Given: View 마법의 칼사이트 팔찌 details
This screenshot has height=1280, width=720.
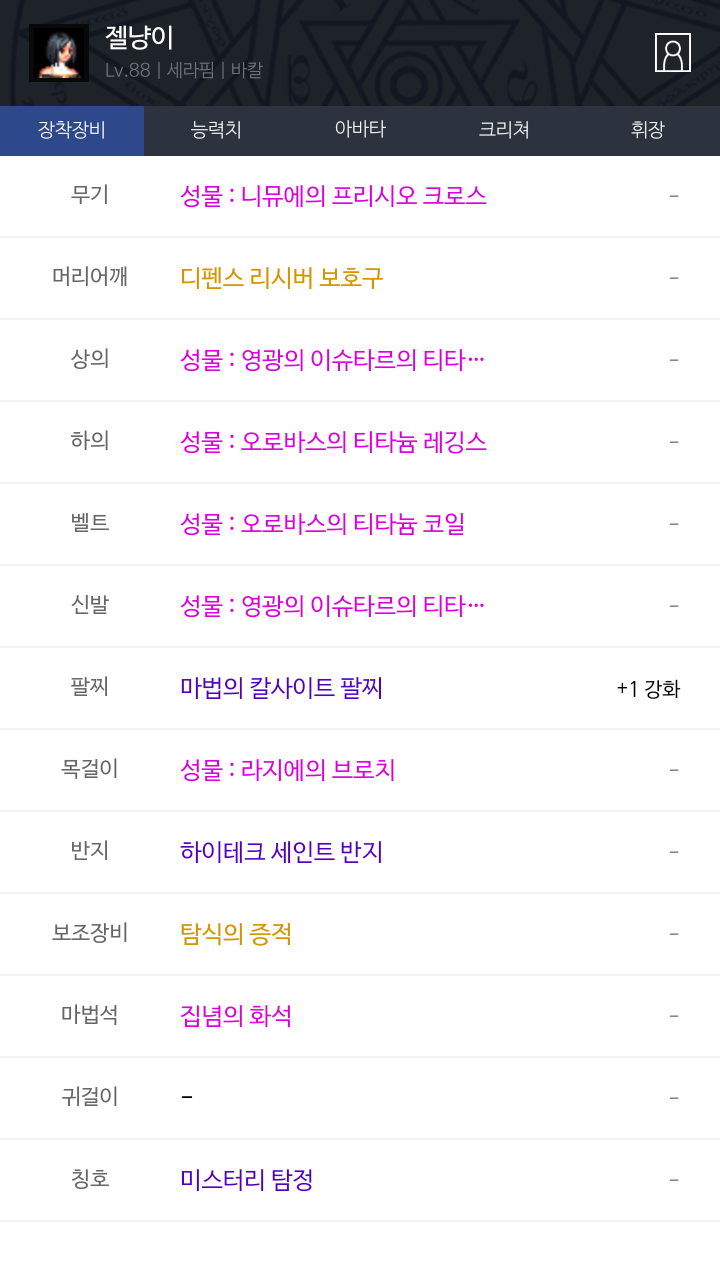Looking at the screenshot, I should 281,688.
